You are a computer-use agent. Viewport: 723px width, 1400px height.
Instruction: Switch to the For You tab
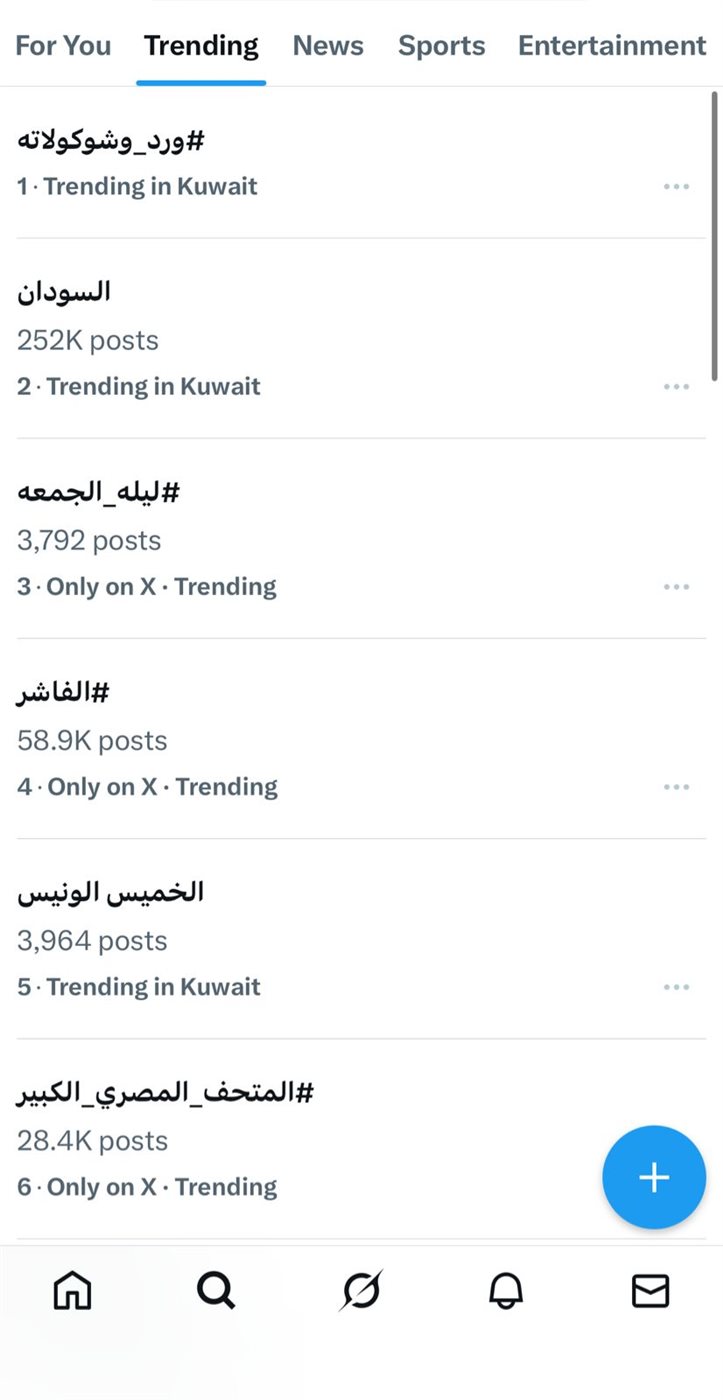pos(63,46)
